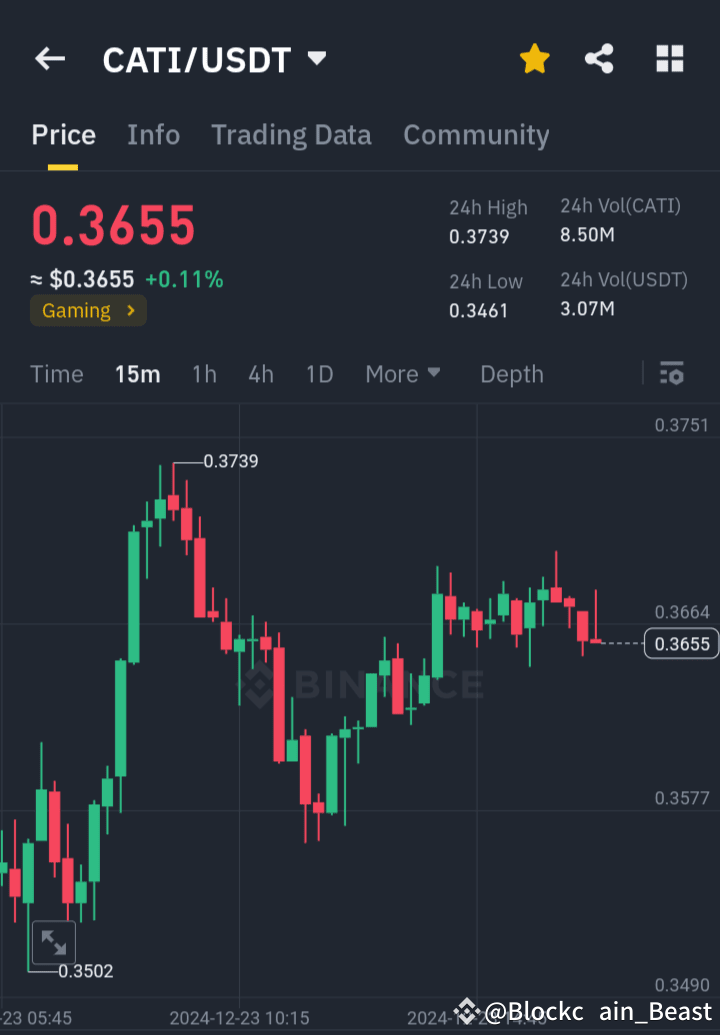Image resolution: width=720 pixels, height=1035 pixels.
Task: Tap the star to favorite CATI/USDT
Action: point(535,58)
